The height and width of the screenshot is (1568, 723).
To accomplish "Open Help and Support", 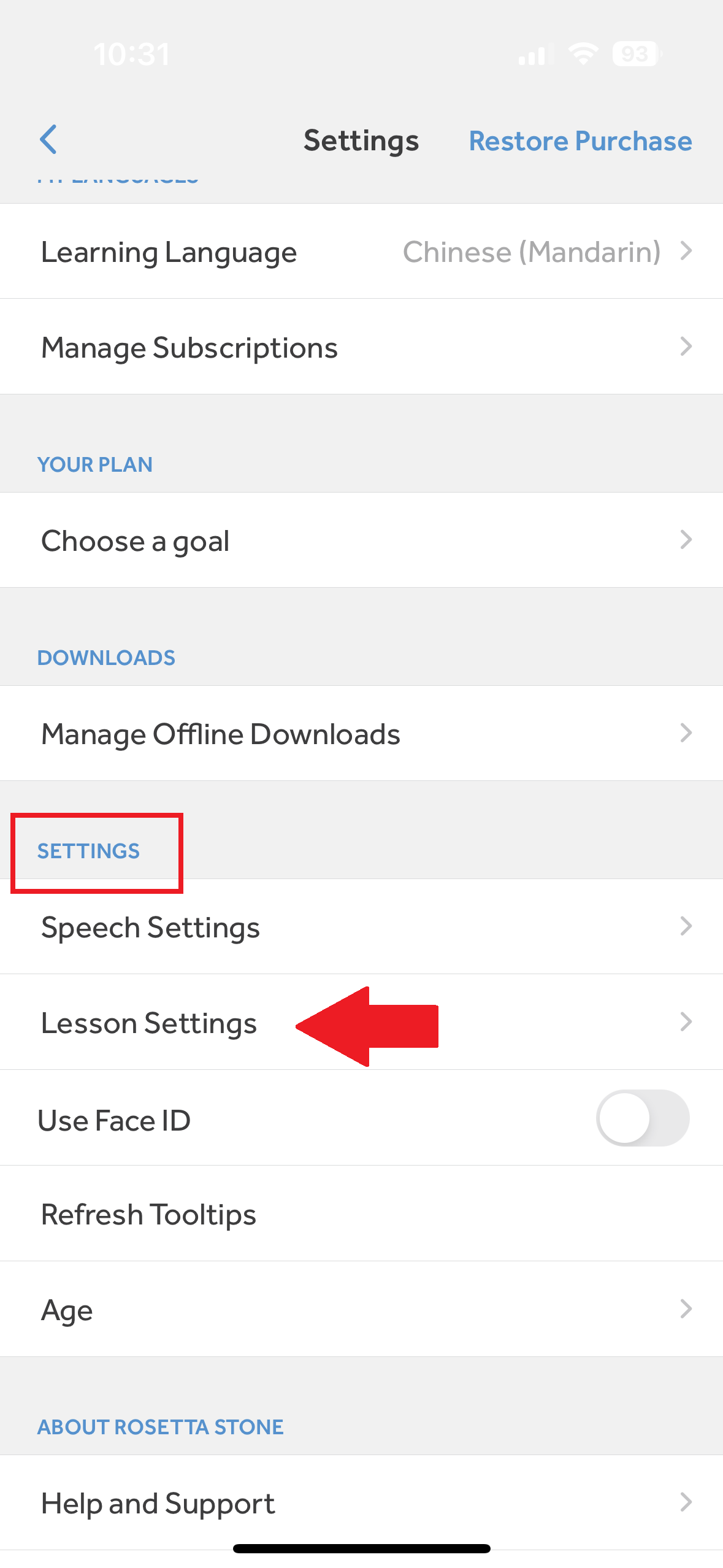I will pyautogui.click(x=361, y=1503).
